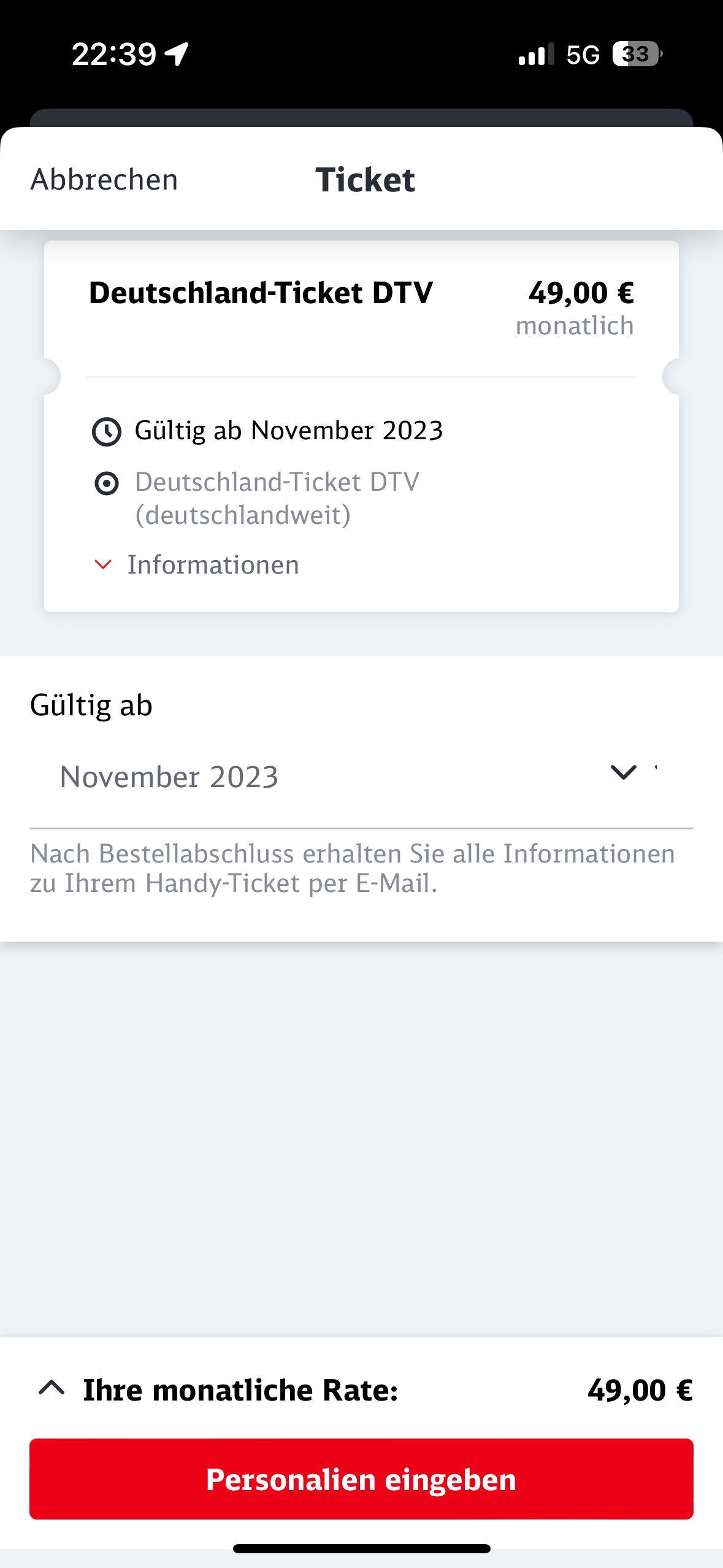Open the Gültig ab November 2023 dropdown
The width and height of the screenshot is (723, 1568).
pos(361,776)
